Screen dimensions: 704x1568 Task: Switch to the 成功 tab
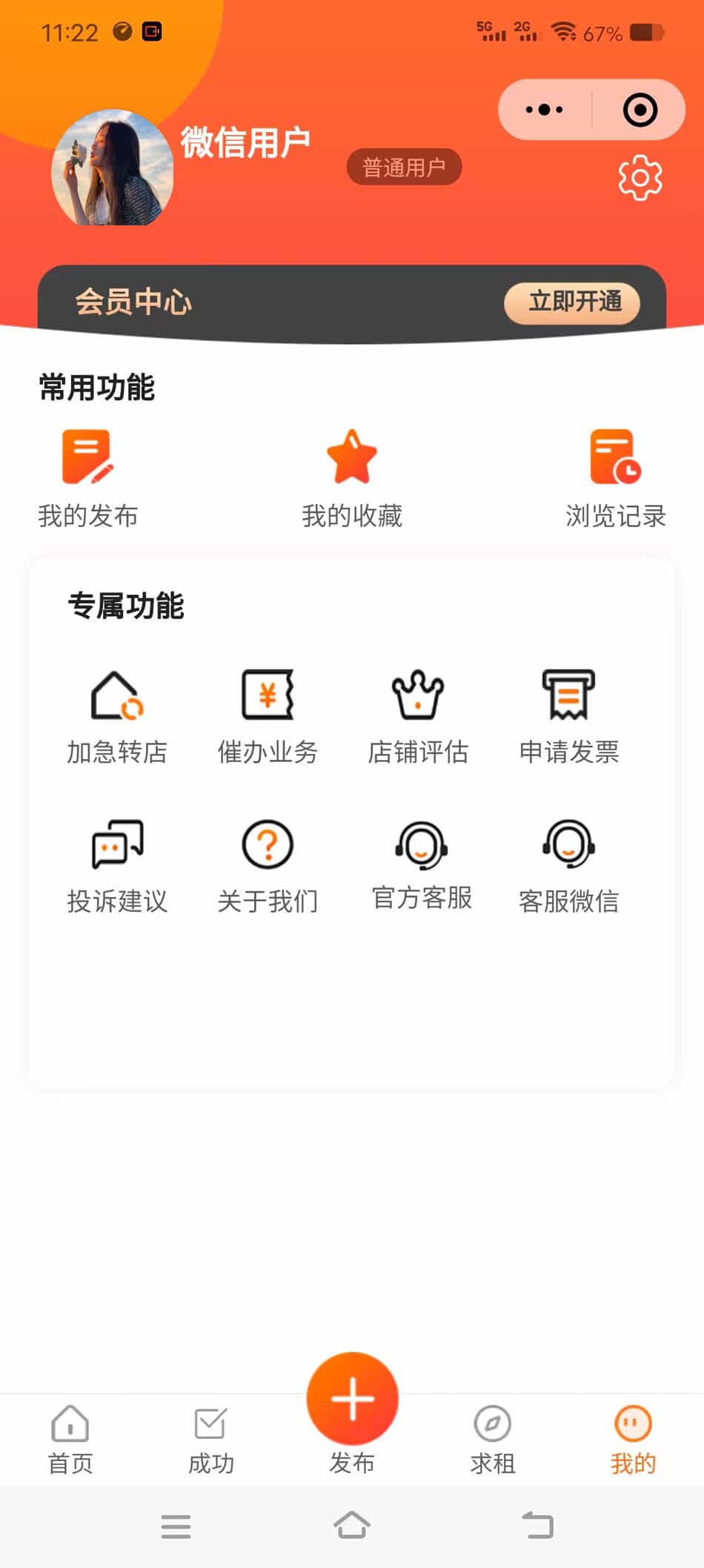click(x=211, y=1440)
